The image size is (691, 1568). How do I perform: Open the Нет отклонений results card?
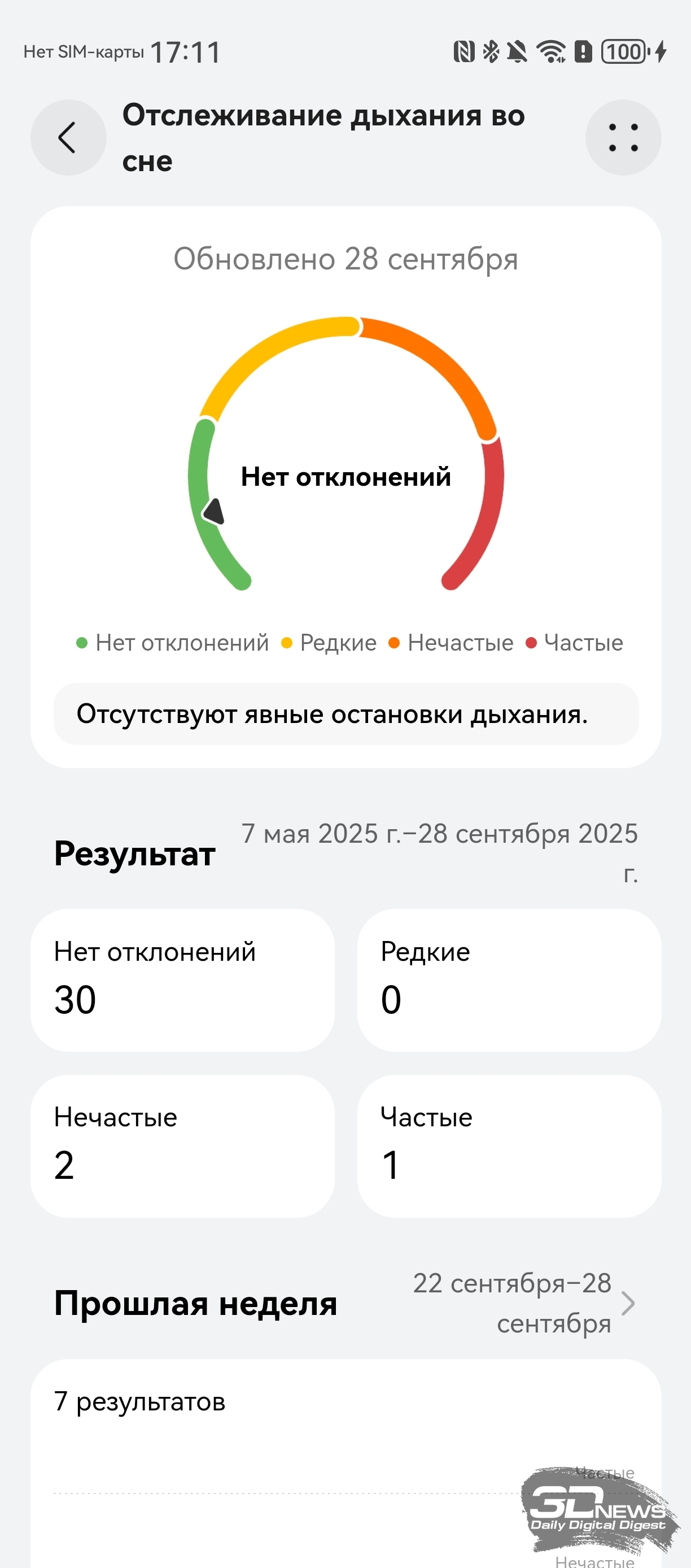[182, 980]
